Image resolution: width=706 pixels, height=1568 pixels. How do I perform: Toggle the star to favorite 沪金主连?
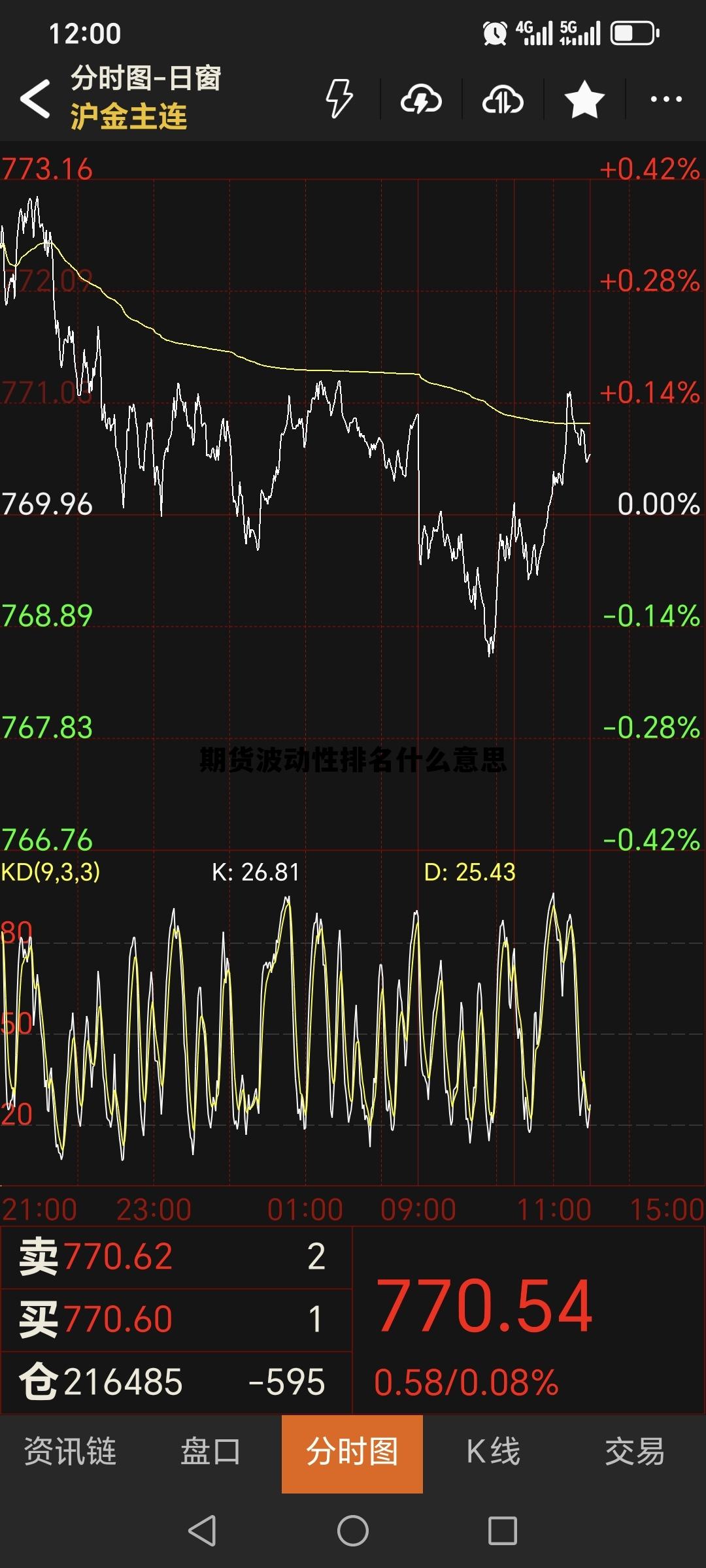pos(583,100)
